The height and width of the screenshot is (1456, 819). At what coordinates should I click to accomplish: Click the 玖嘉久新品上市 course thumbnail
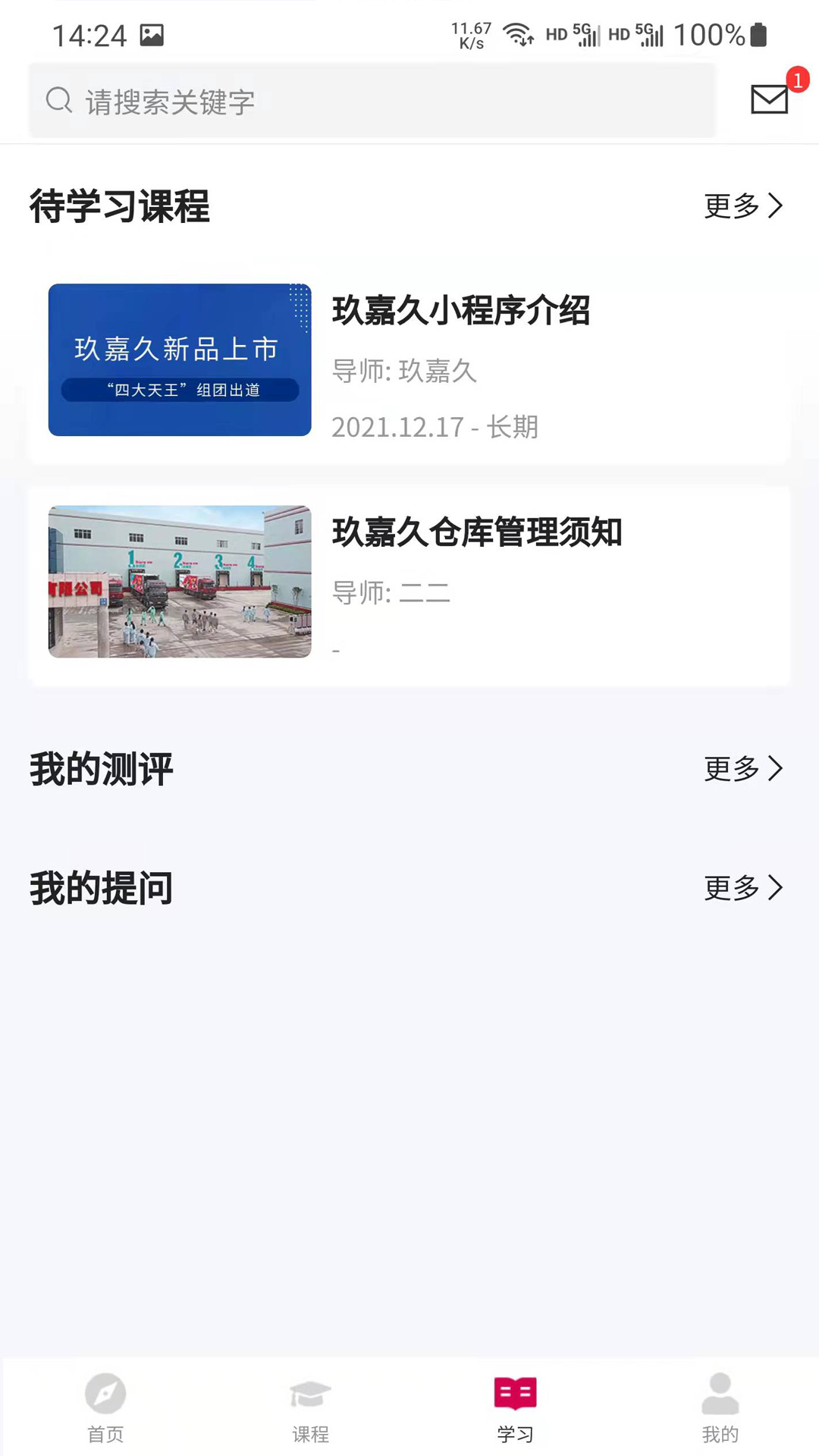click(x=179, y=359)
